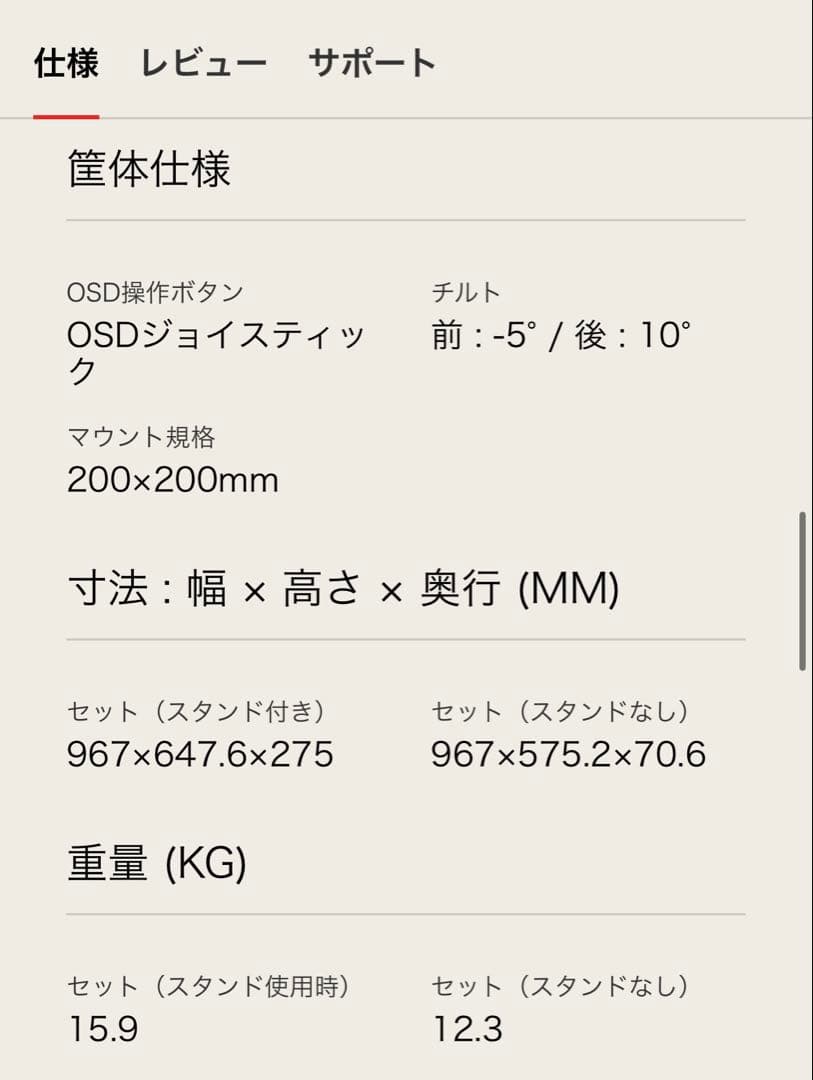The width and height of the screenshot is (813, 1080).
Task: Click the page scrollbar on the right
Action: 804,590
